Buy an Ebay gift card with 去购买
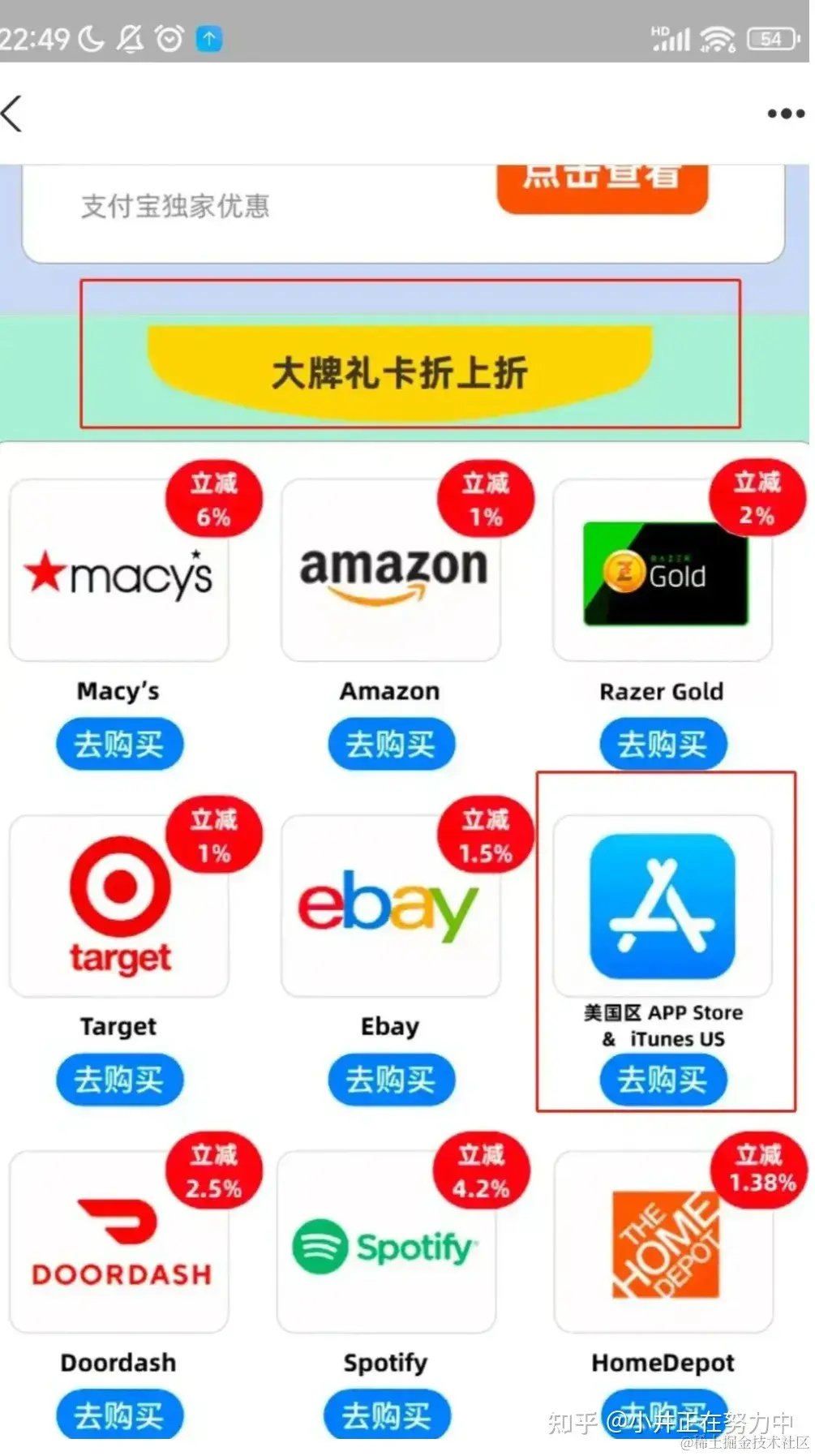Screen dimensions: 815x1456 coord(391,1080)
